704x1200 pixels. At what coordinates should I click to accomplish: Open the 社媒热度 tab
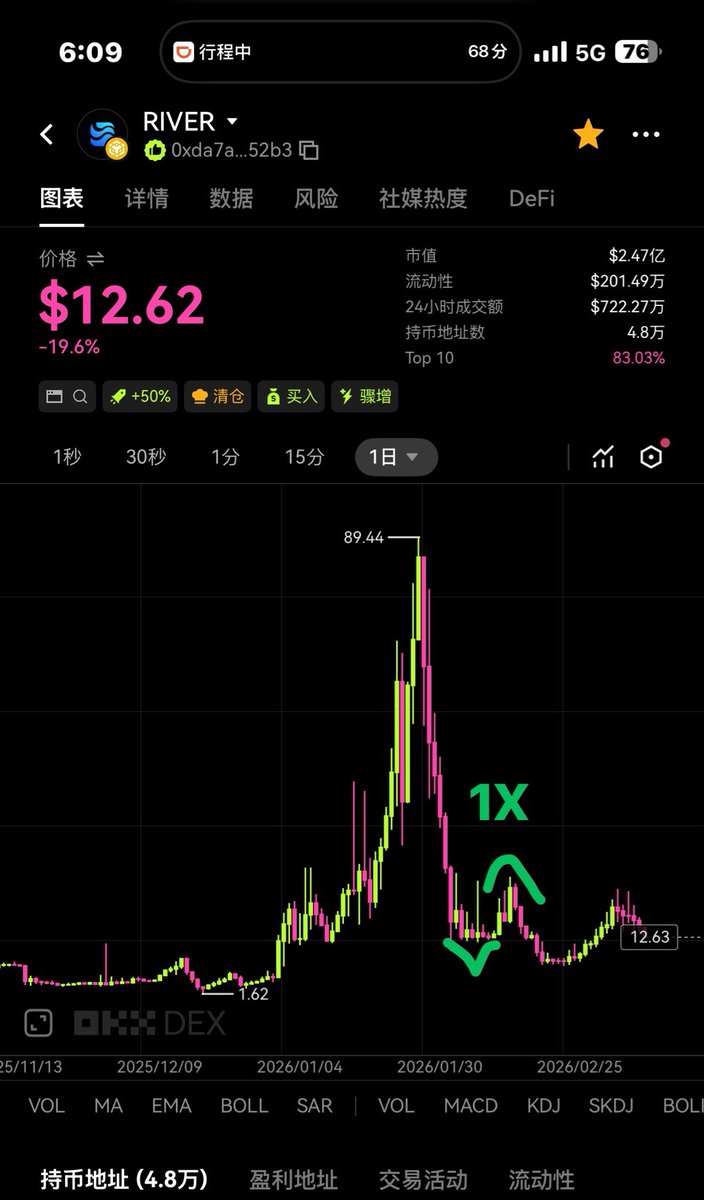(x=423, y=198)
